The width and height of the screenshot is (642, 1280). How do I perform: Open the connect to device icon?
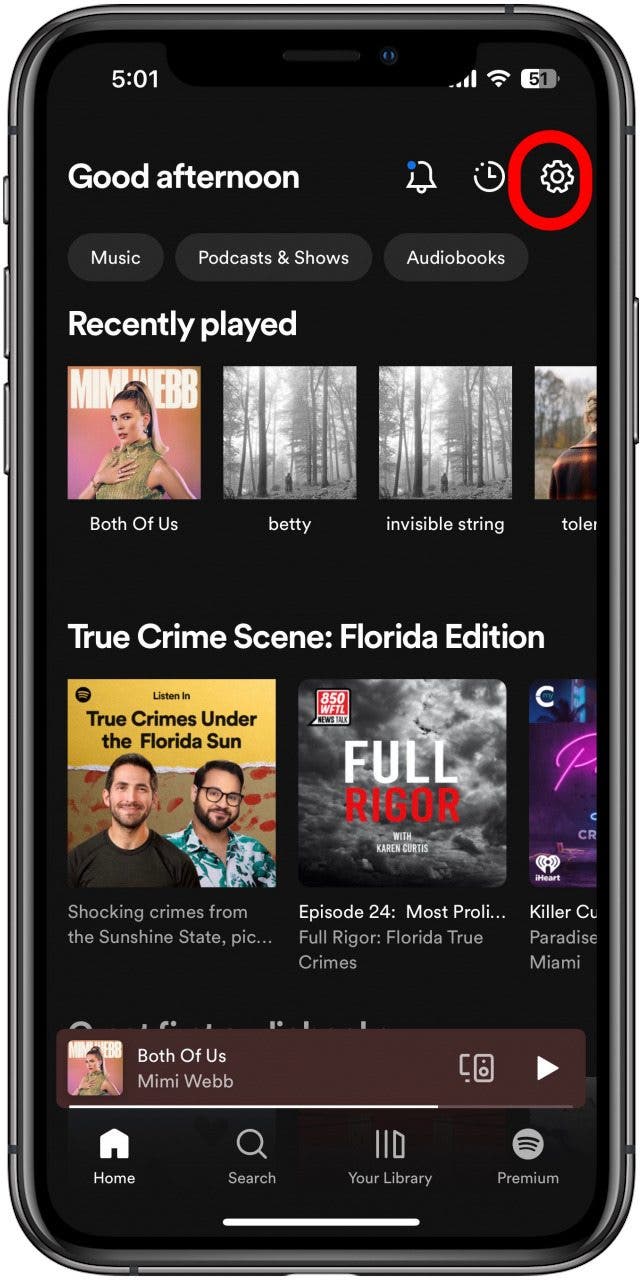(477, 1068)
